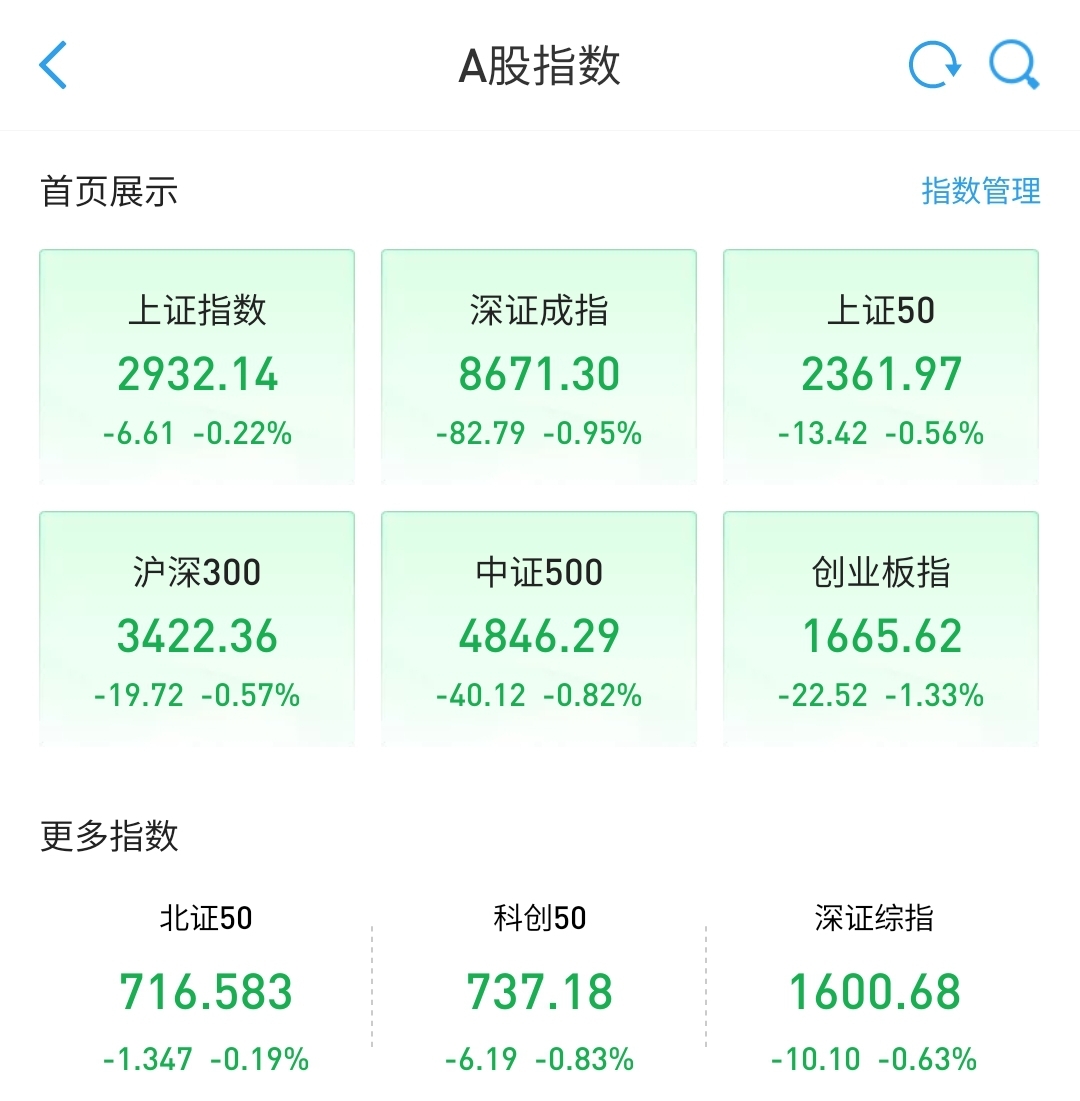Refresh the A股指数 data
Screen dimensions: 1080x1101
pyautogui.click(x=933, y=65)
